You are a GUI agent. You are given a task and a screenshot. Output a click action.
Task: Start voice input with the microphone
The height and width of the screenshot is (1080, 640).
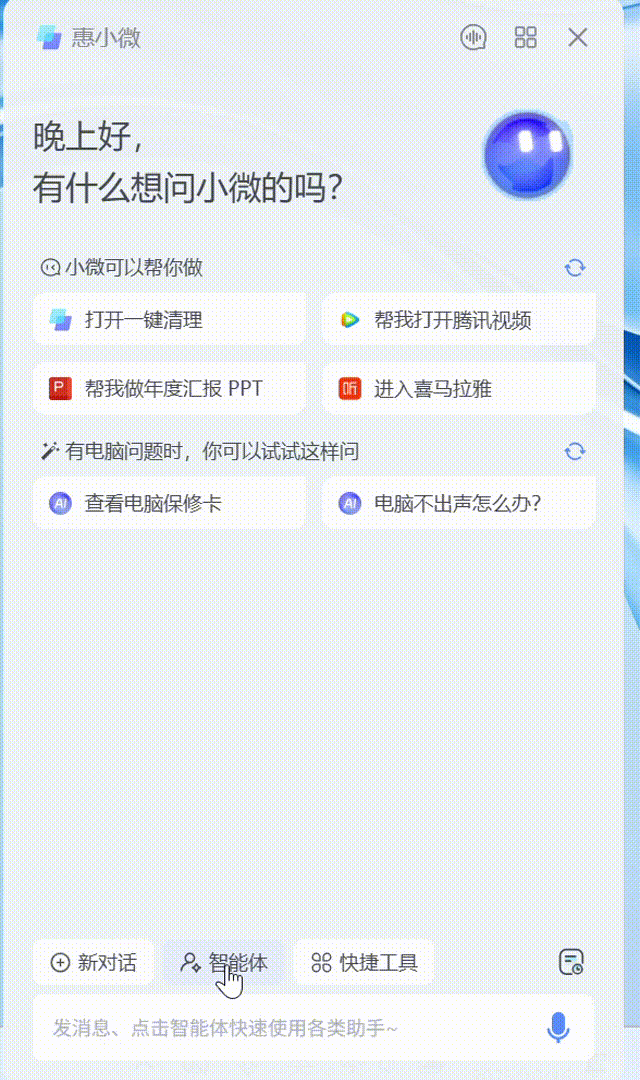coord(558,1028)
